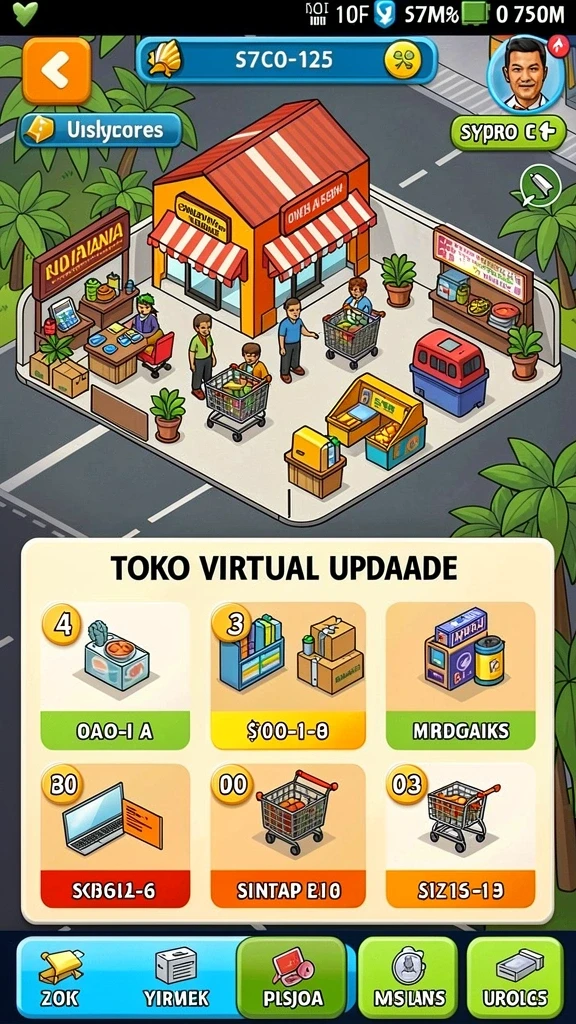Switch to the YIRMEK tab
The image size is (576, 1024).
176,977
